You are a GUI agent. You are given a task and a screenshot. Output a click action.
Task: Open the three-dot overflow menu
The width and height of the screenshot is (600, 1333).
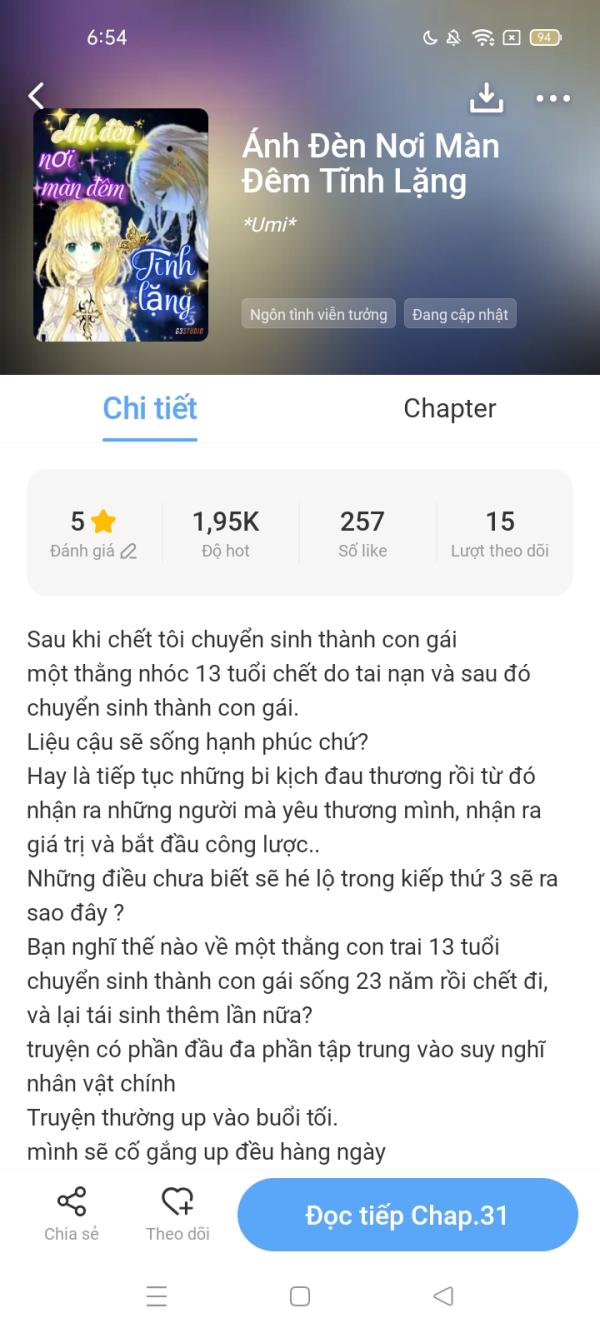coord(553,98)
